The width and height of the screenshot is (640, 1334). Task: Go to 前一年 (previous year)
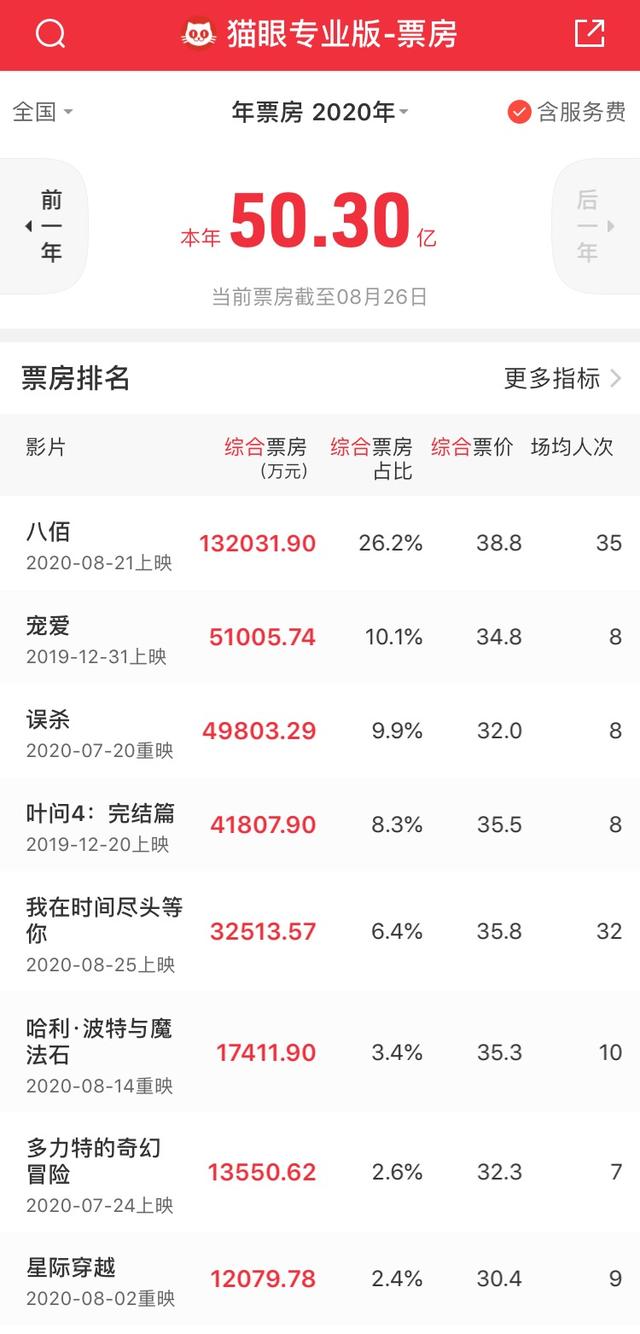48,226
